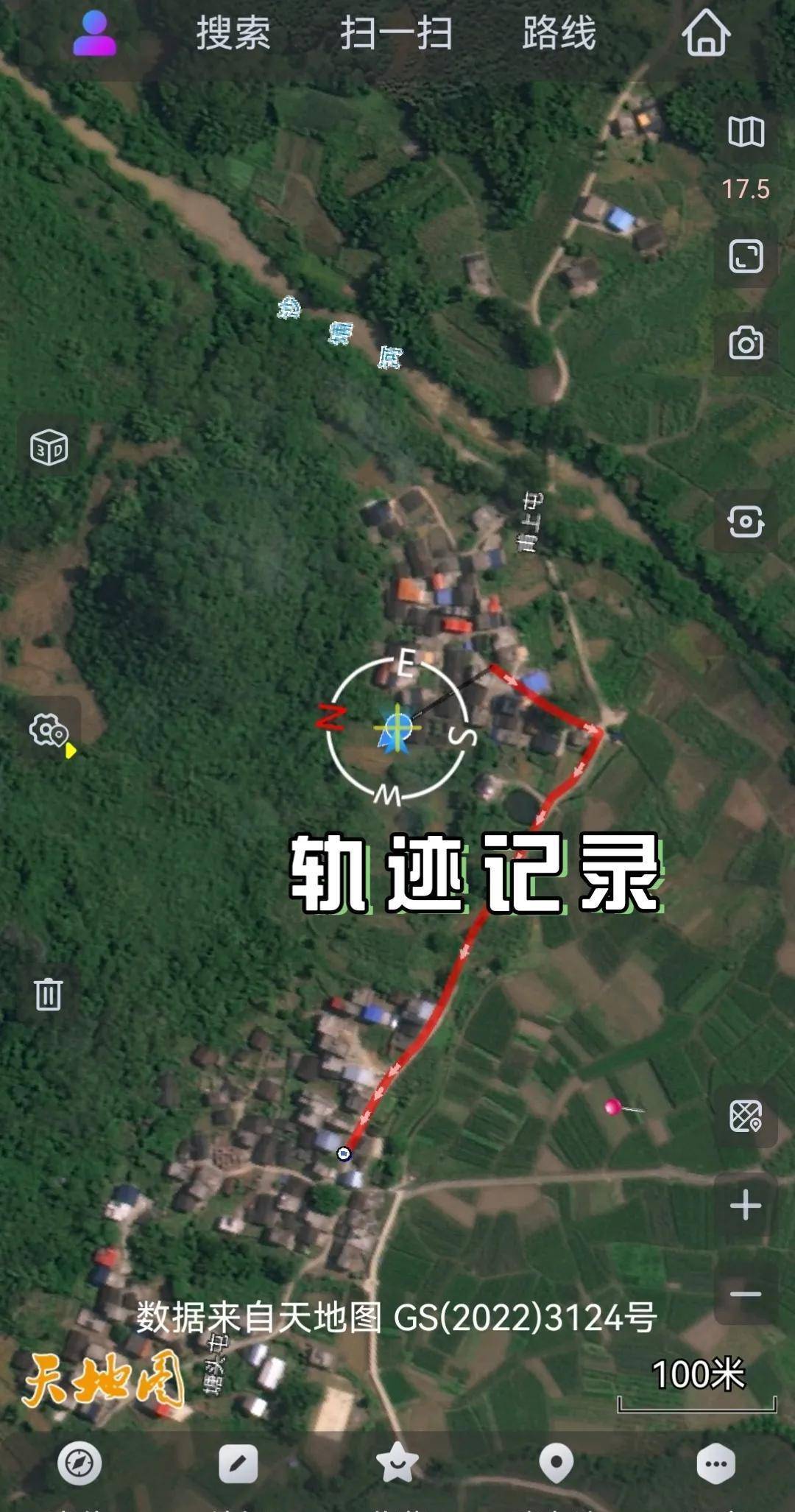Tap 搜索 to search the map

coord(233,33)
